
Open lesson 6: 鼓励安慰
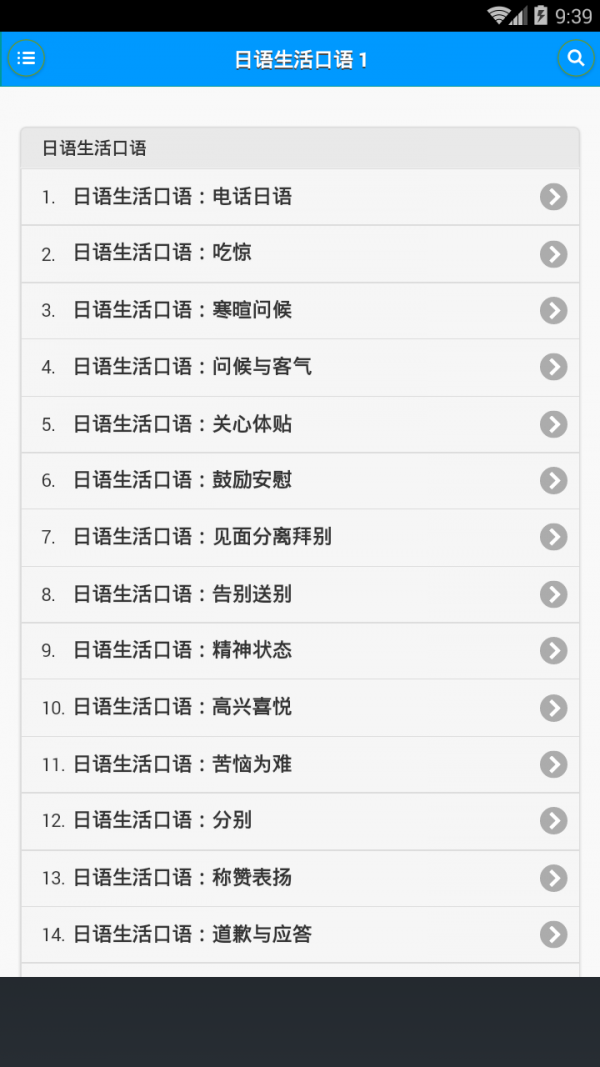(300, 480)
